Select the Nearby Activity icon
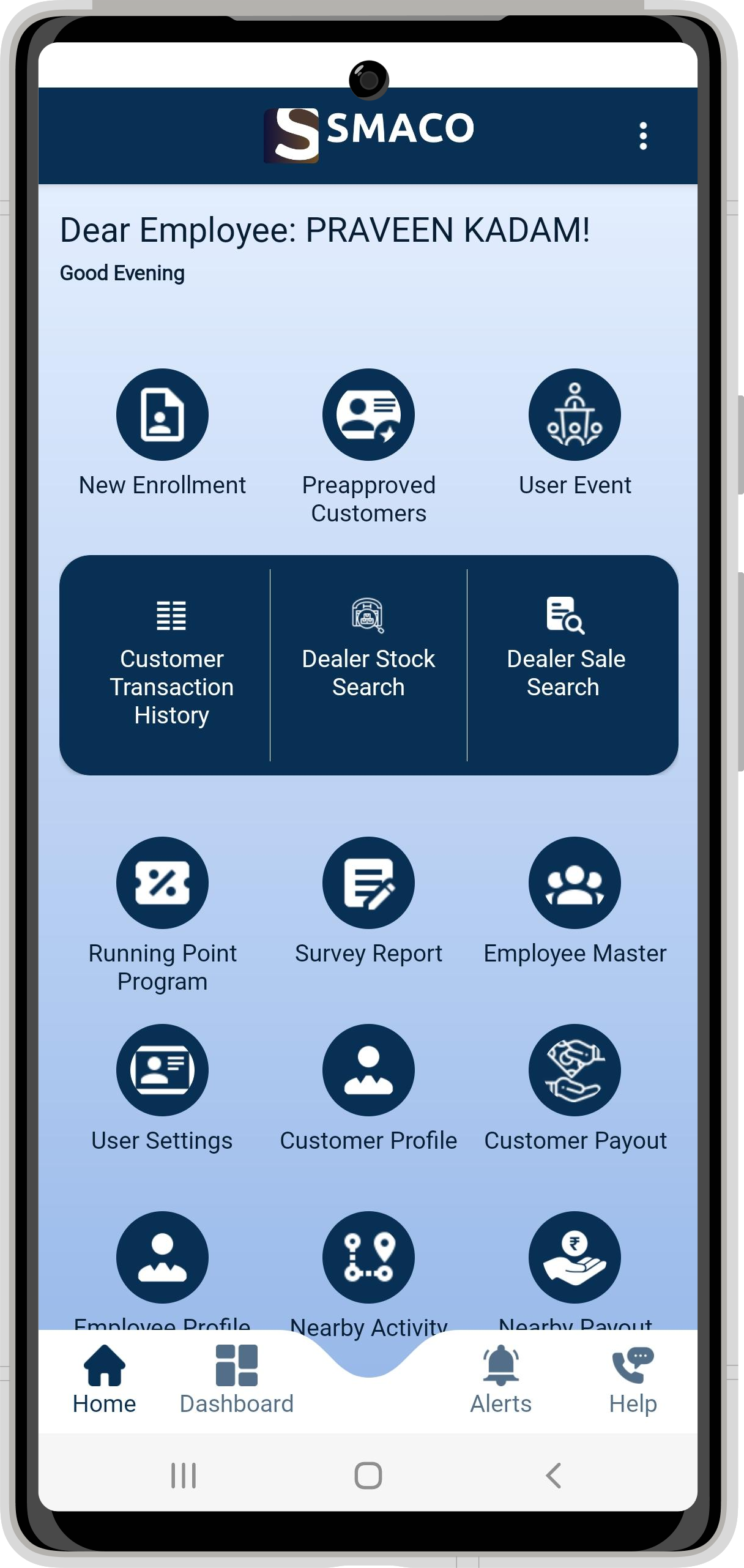This screenshot has height=1568, width=744. [x=368, y=1257]
